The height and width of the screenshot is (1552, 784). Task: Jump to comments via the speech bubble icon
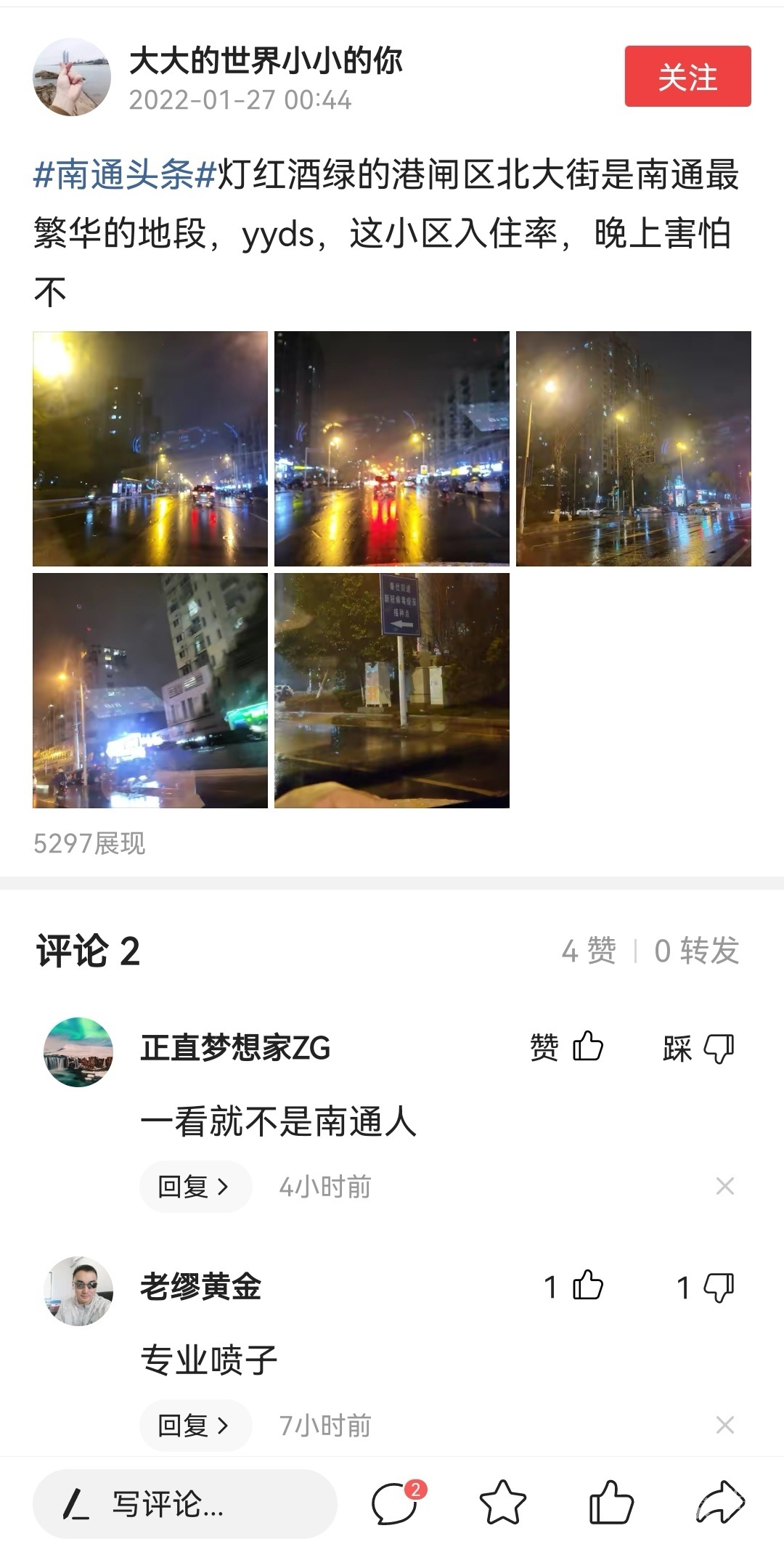coord(396,1503)
